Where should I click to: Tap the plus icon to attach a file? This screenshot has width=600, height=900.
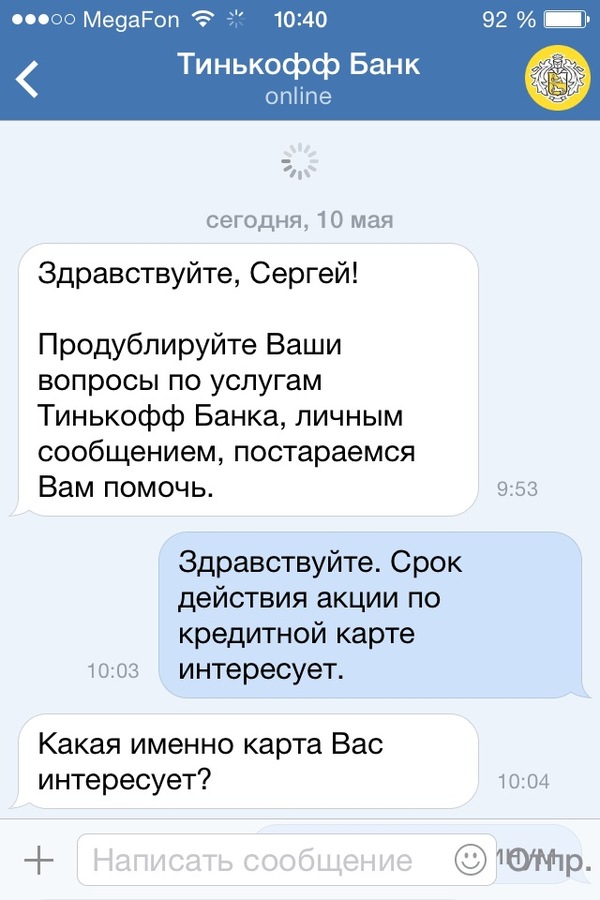coord(38,860)
